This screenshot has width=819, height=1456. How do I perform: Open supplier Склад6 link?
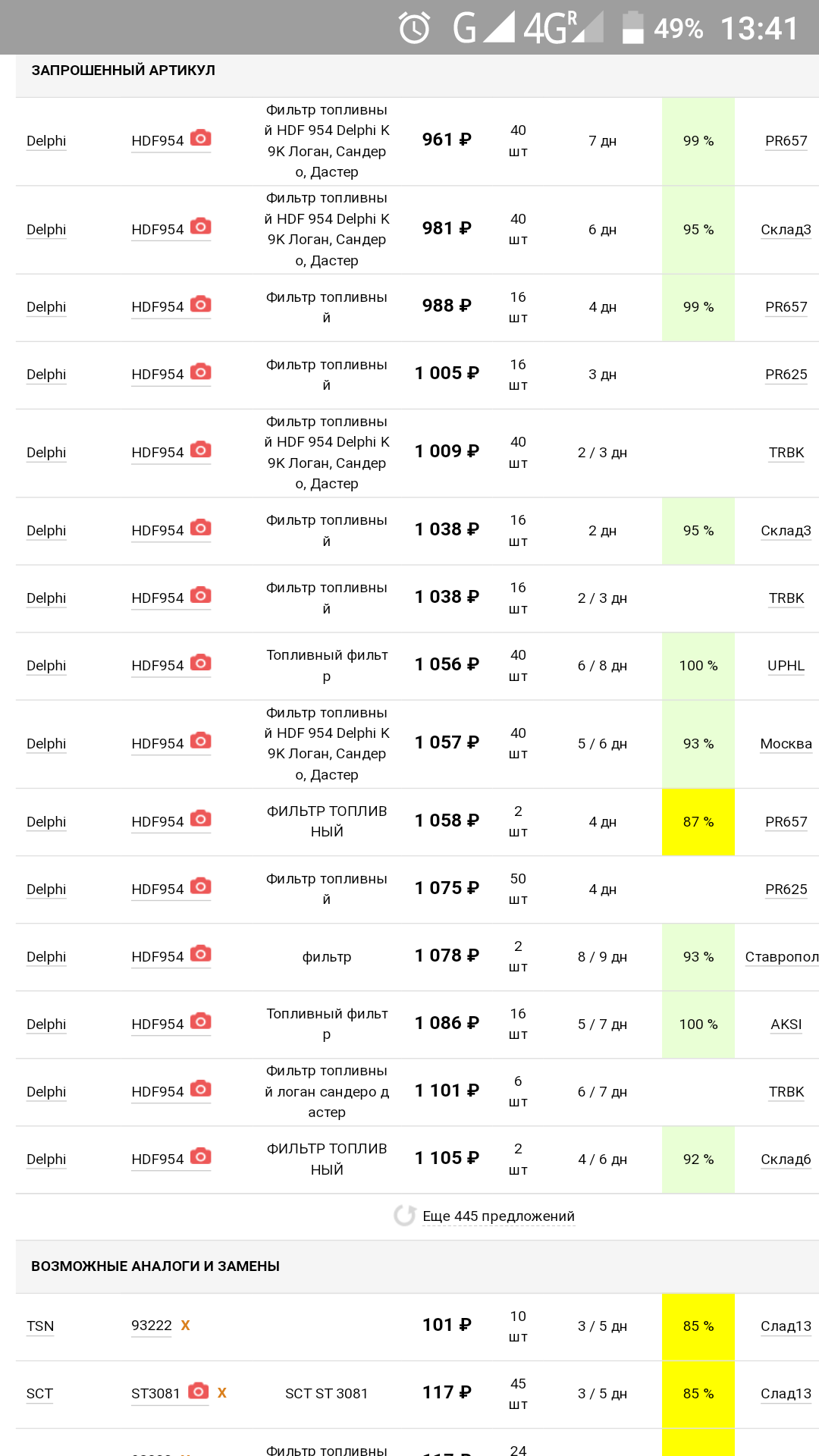tap(786, 1159)
